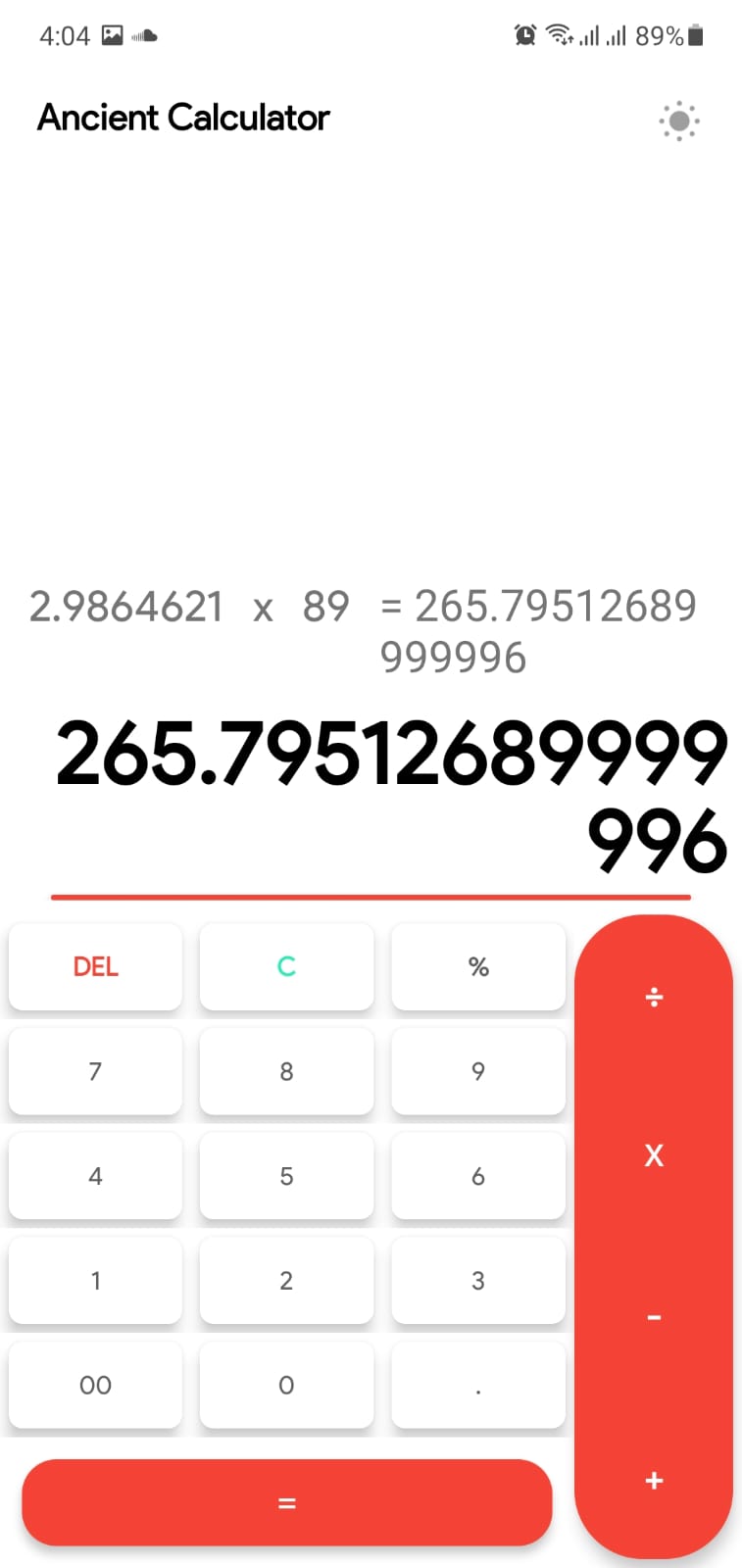Toggle the light/dark theme sun icon
The width and height of the screenshot is (742, 1568).
coord(678,122)
